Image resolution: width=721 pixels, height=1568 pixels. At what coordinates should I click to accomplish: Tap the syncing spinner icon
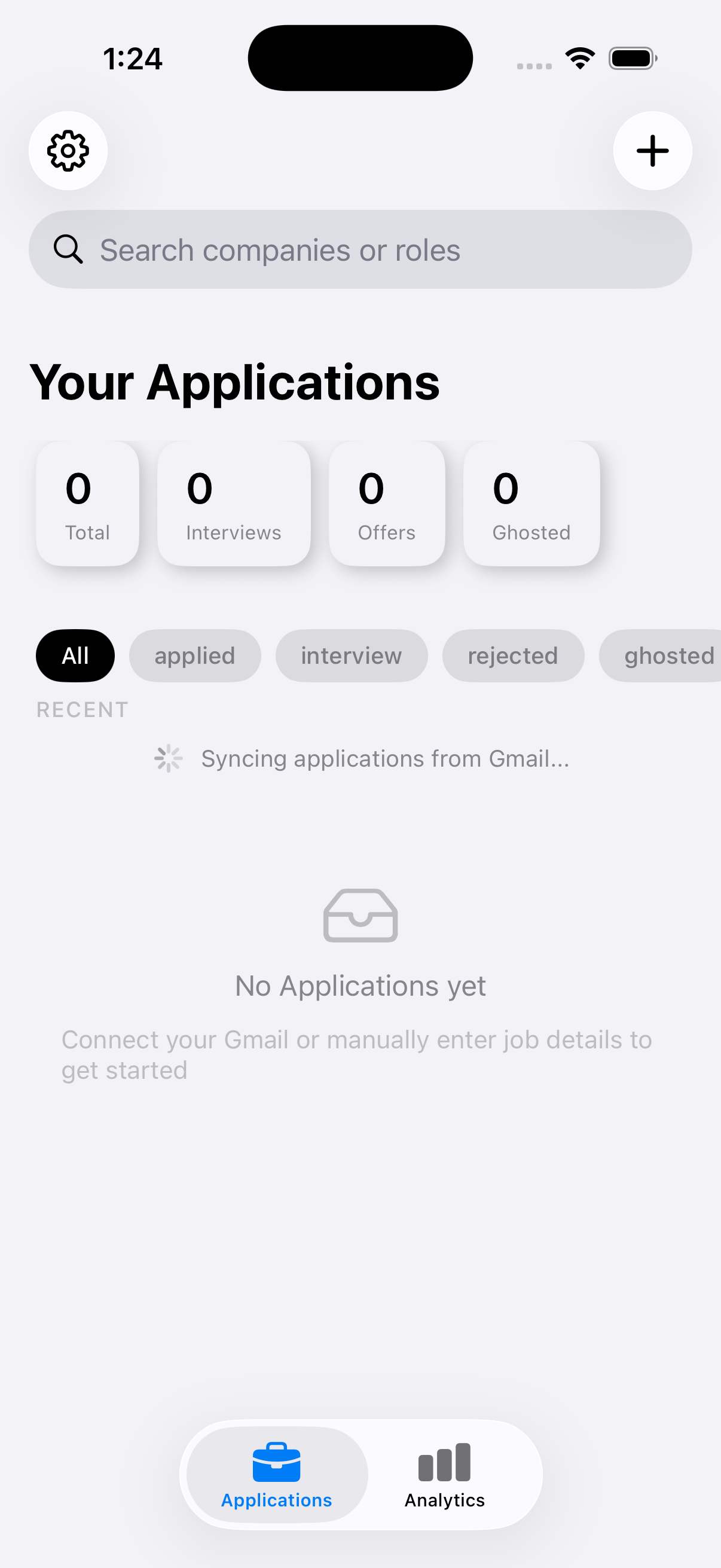(168, 758)
